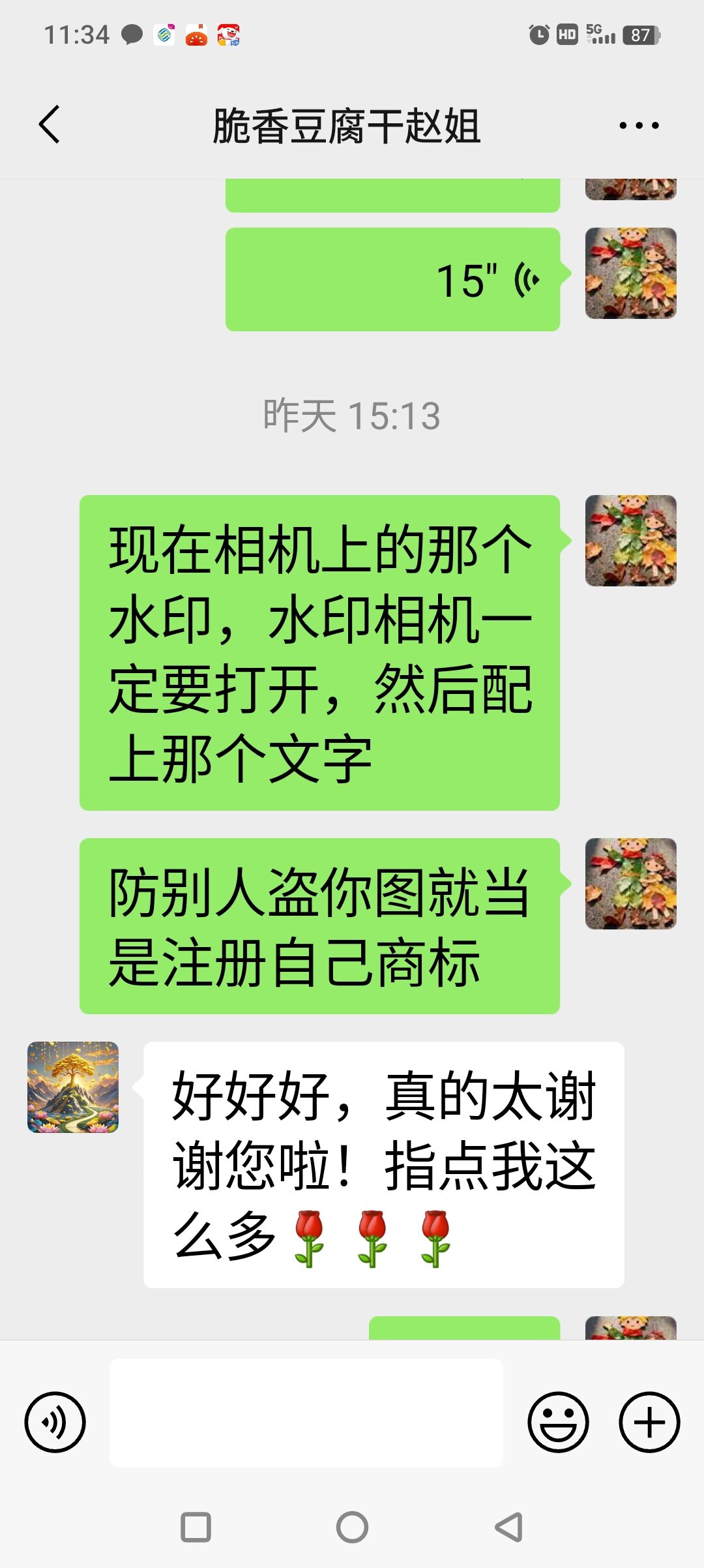Open my avatar beside the 15-second voice message

click(x=630, y=273)
